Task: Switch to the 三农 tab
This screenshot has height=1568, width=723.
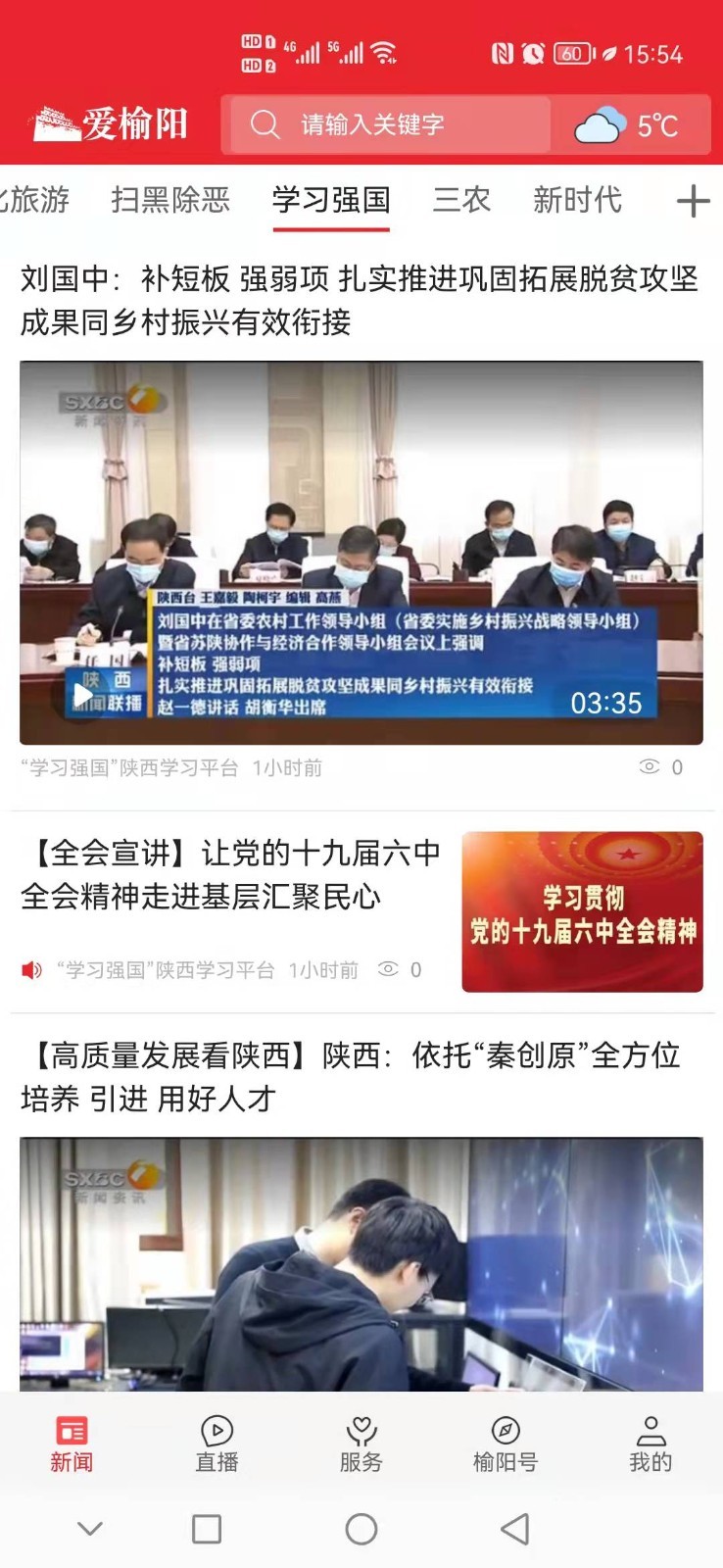Action: point(461,200)
